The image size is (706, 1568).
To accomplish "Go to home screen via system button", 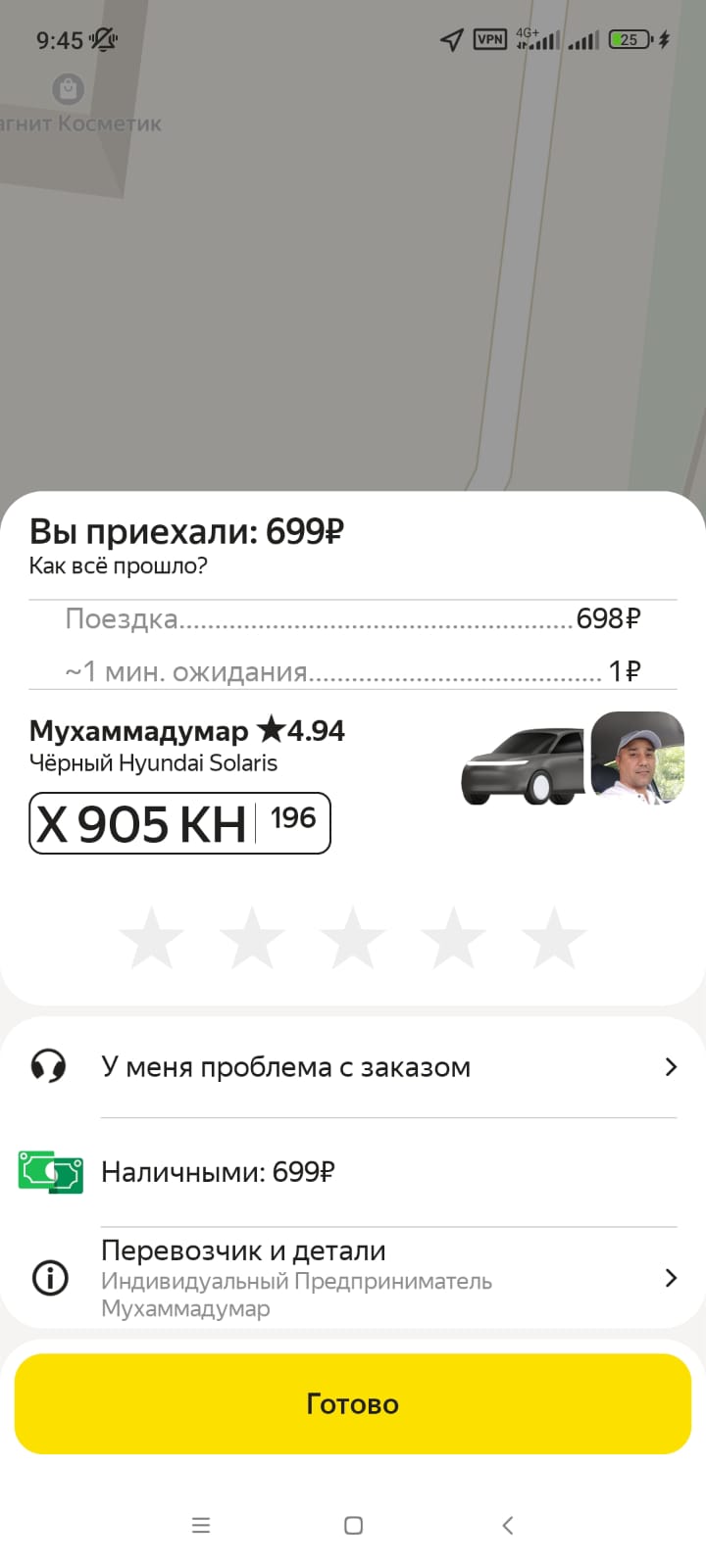I will pos(354,1525).
